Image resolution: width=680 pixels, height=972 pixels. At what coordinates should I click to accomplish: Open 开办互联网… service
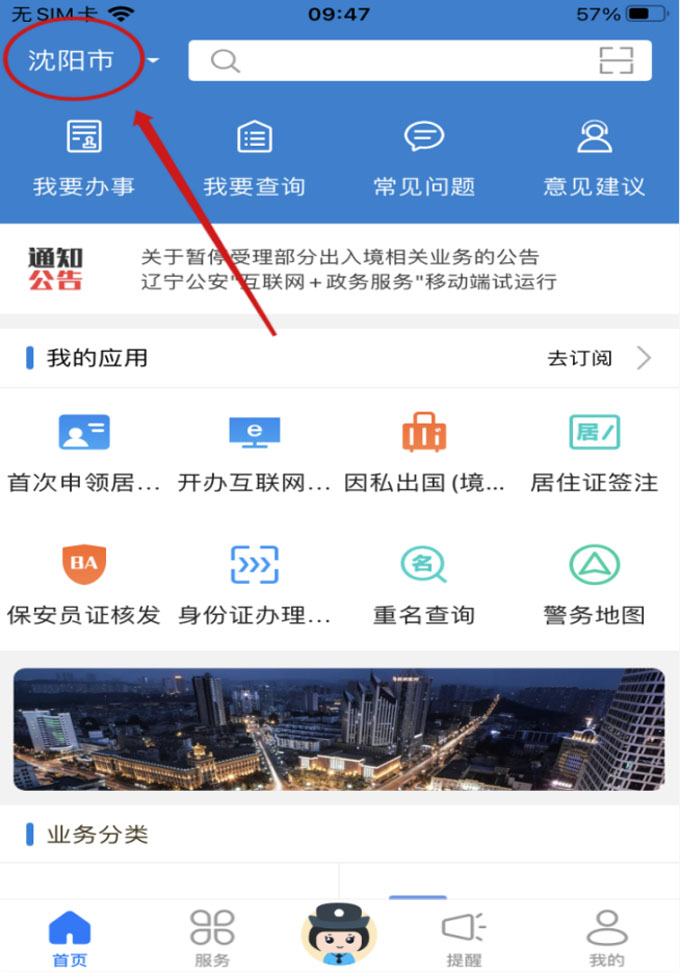[x=254, y=452]
